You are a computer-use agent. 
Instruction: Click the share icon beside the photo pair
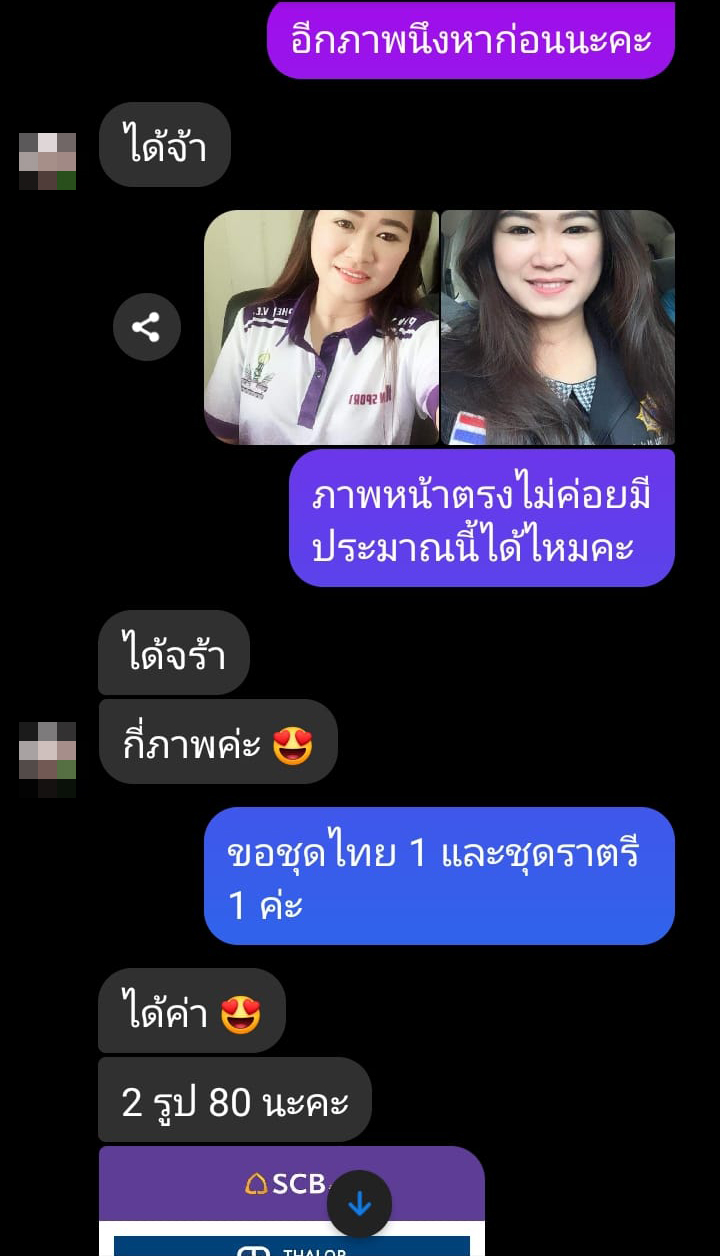pyautogui.click(x=146, y=327)
